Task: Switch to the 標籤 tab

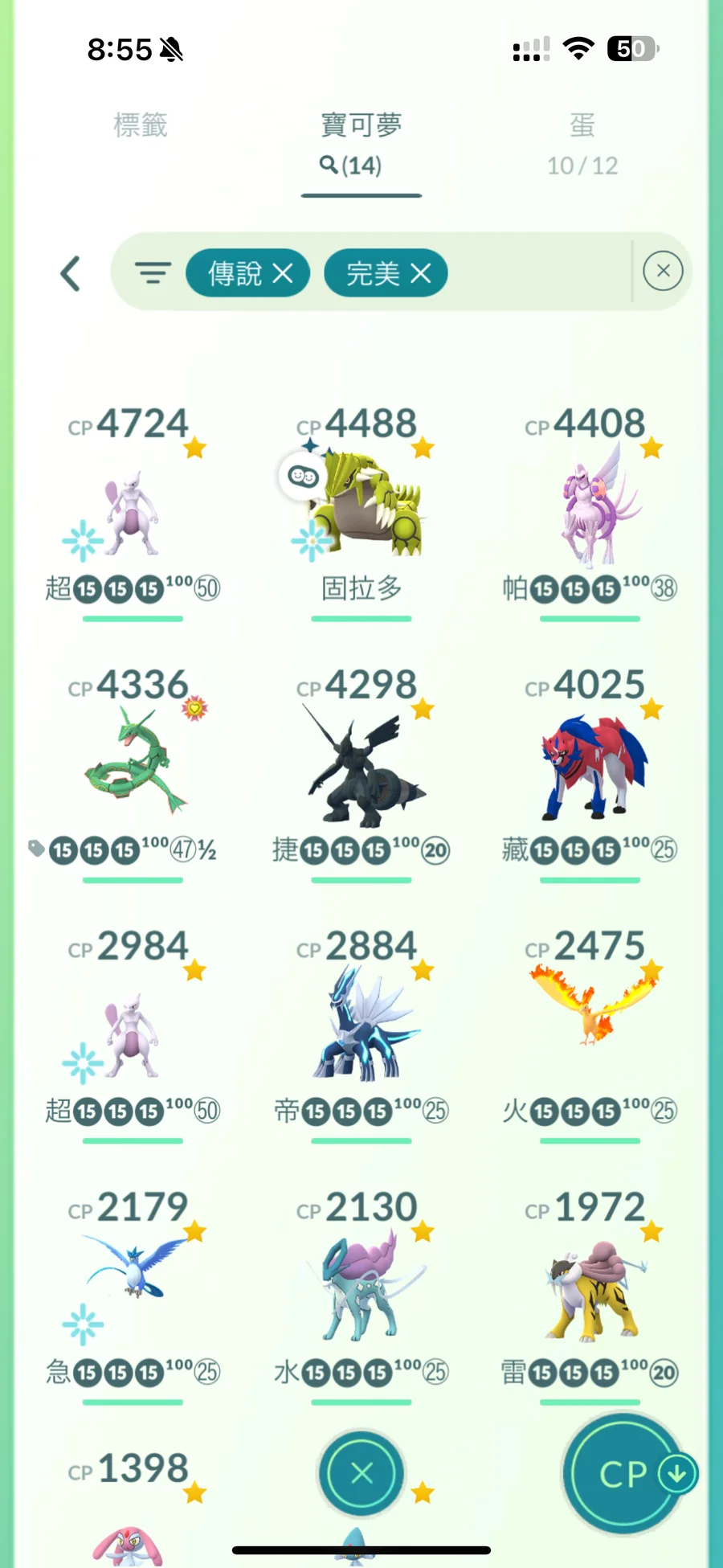Action: point(140,125)
